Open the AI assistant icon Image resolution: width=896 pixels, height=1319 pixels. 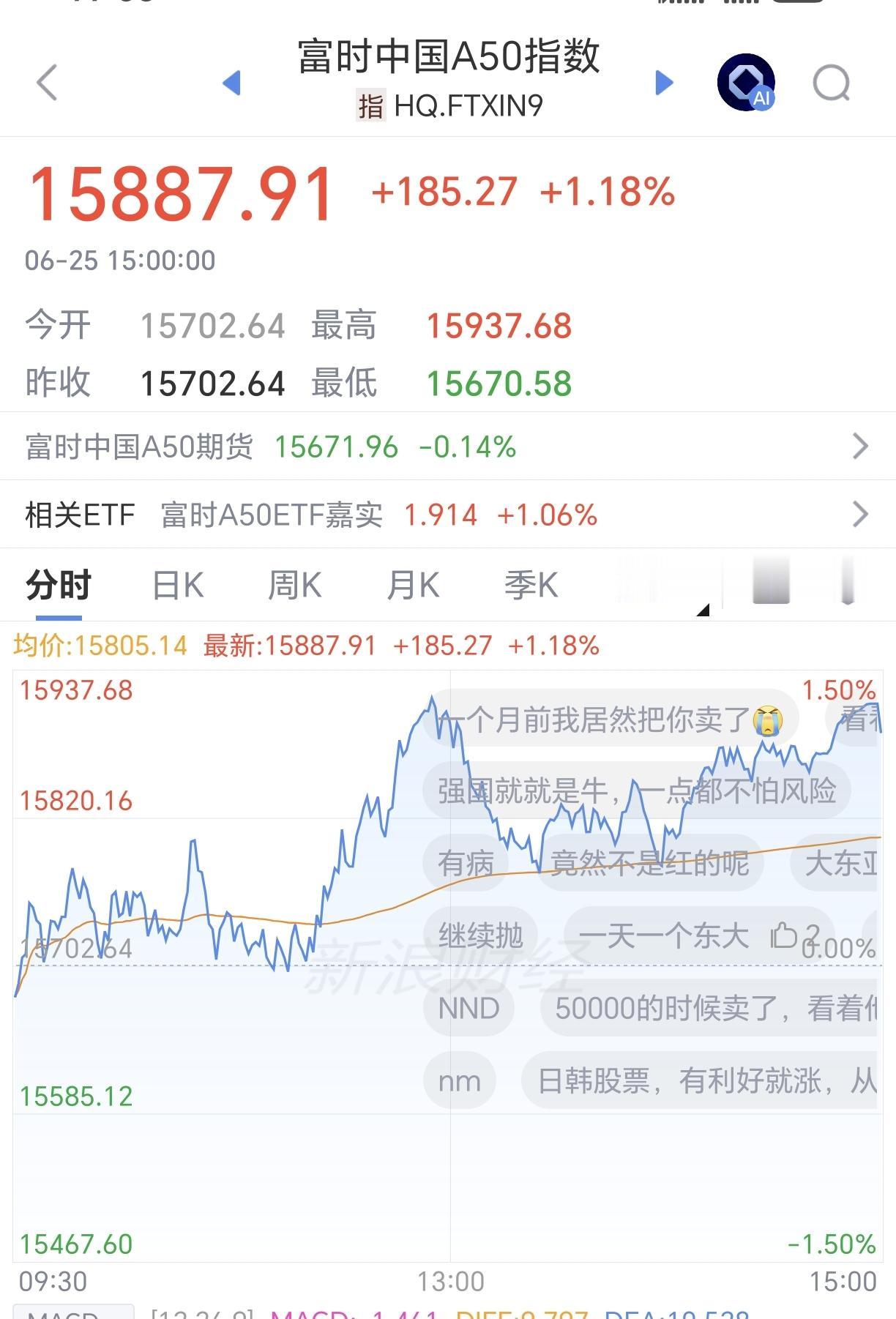746,82
